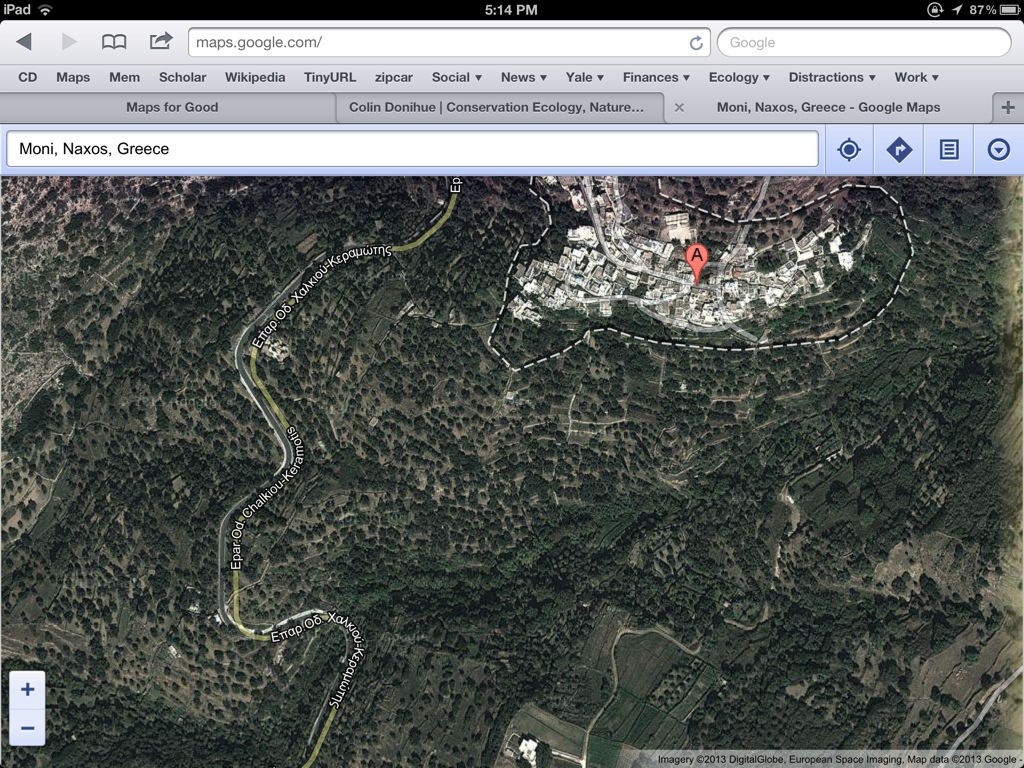Screen dimensions: 1024x768
Task: Share this page with the share icon
Action: [x=161, y=42]
